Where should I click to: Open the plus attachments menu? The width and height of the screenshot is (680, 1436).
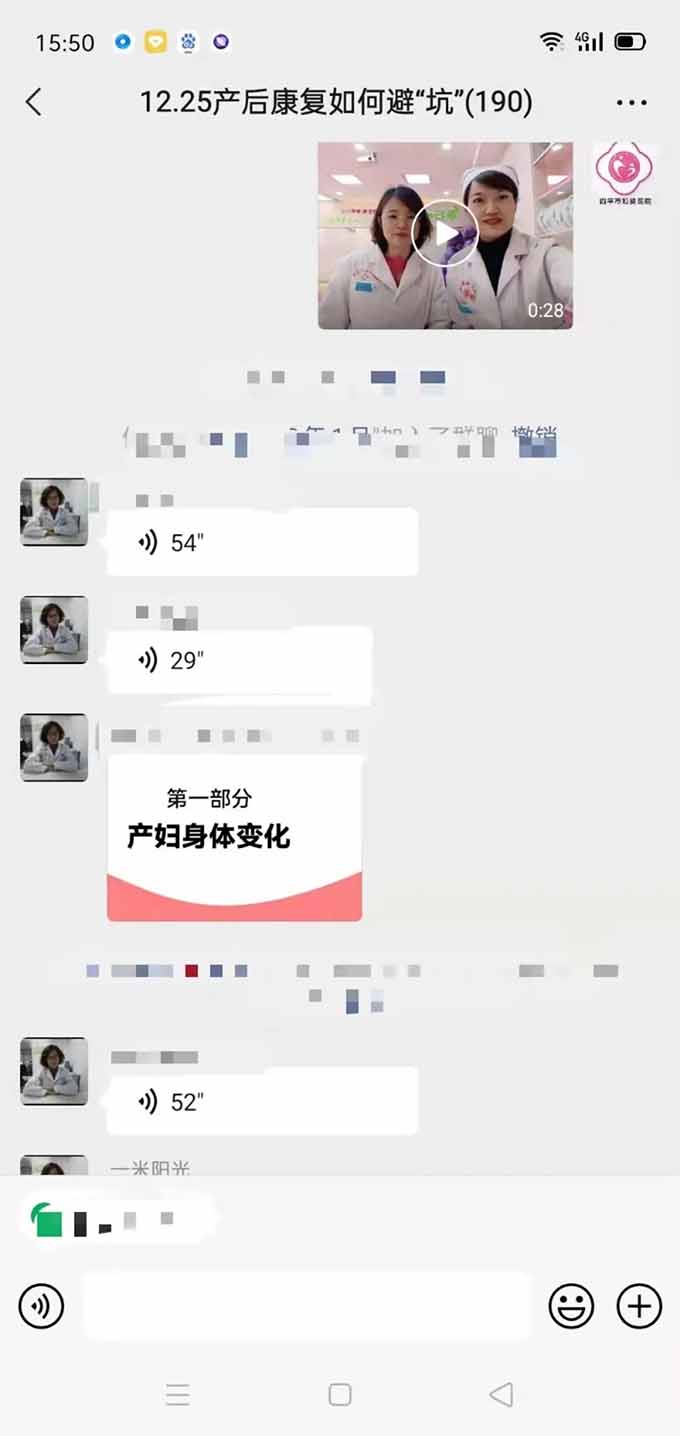[639, 1306]
